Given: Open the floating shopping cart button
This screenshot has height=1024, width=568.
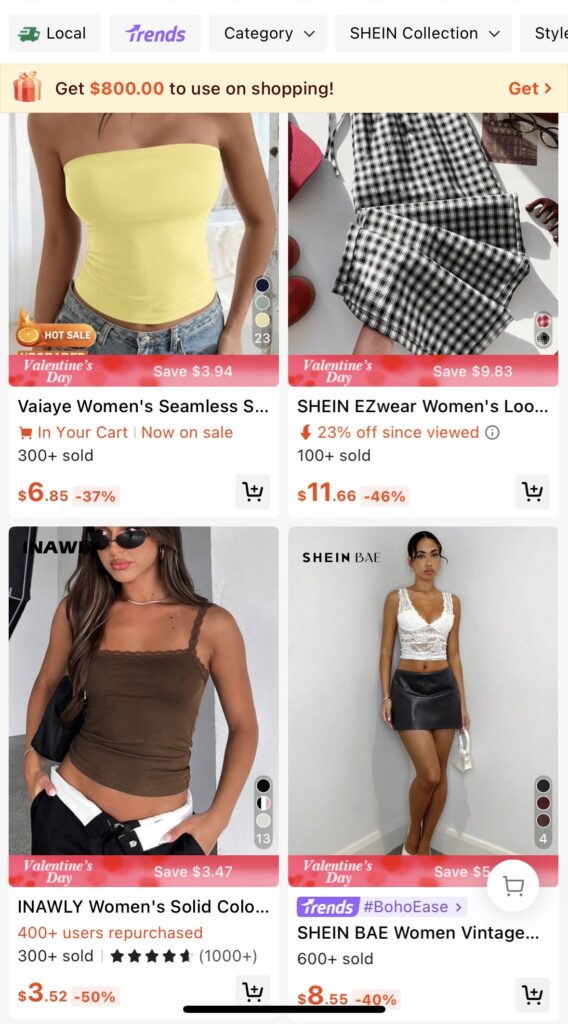Looking at the screenshot, I should coord(513,886).
